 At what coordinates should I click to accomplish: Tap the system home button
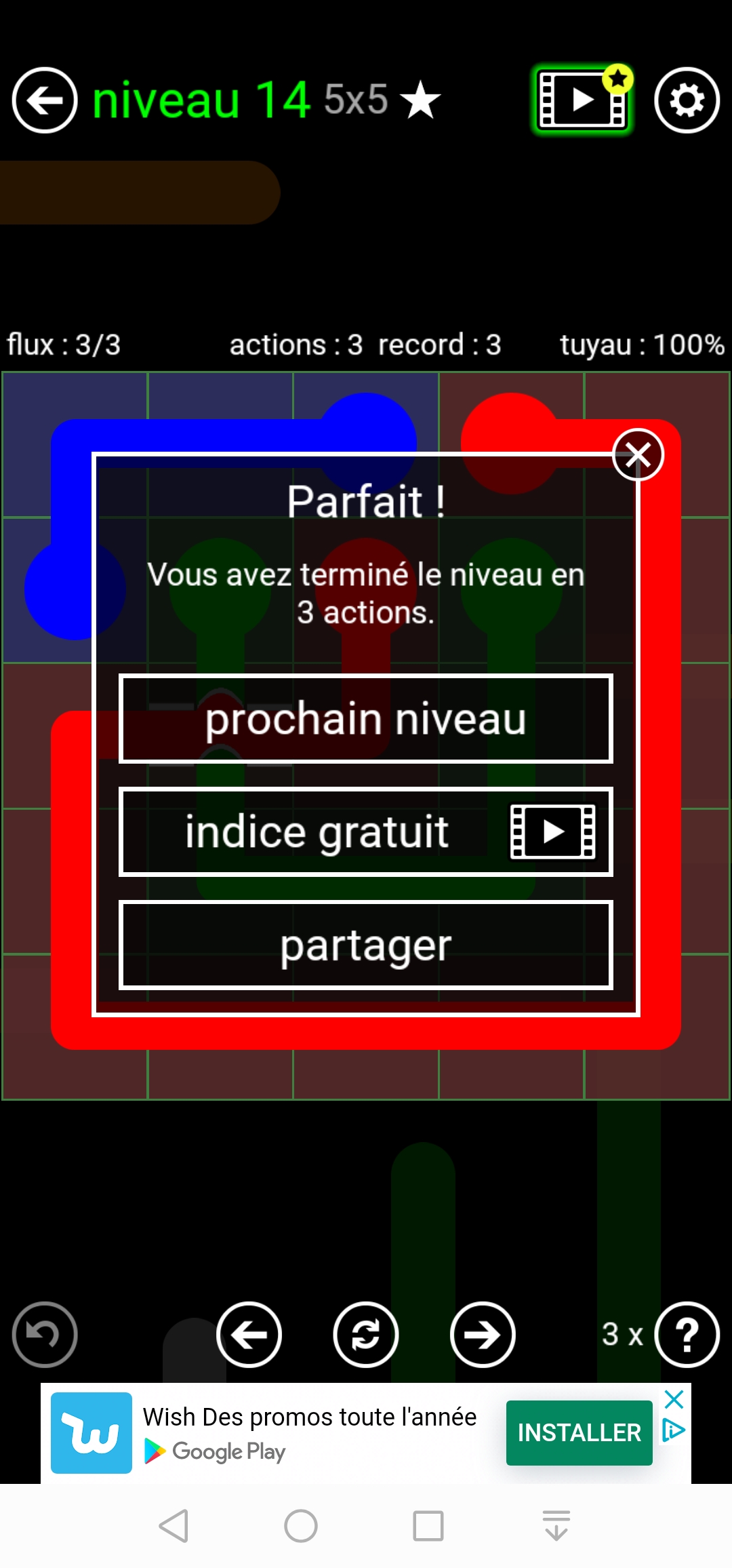click(301, 1526)
